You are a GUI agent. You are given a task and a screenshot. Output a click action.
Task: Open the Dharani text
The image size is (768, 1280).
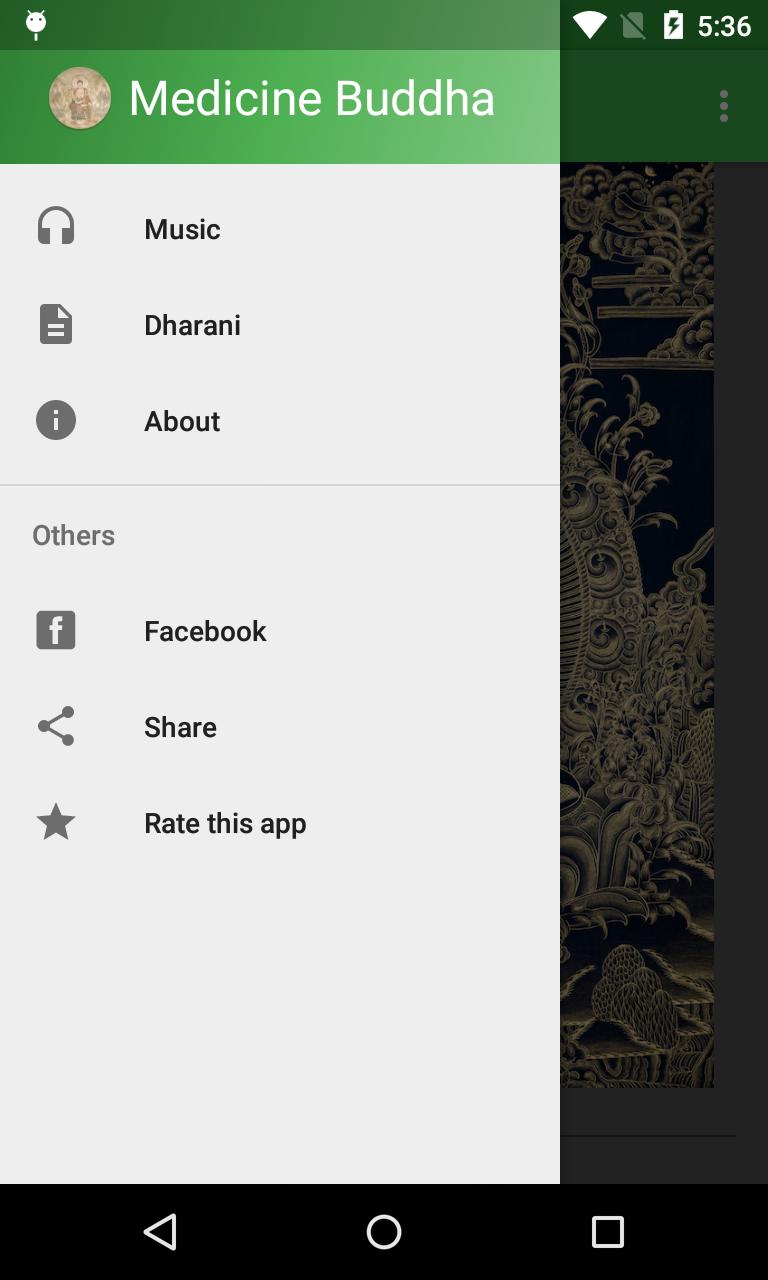(192, 325)
